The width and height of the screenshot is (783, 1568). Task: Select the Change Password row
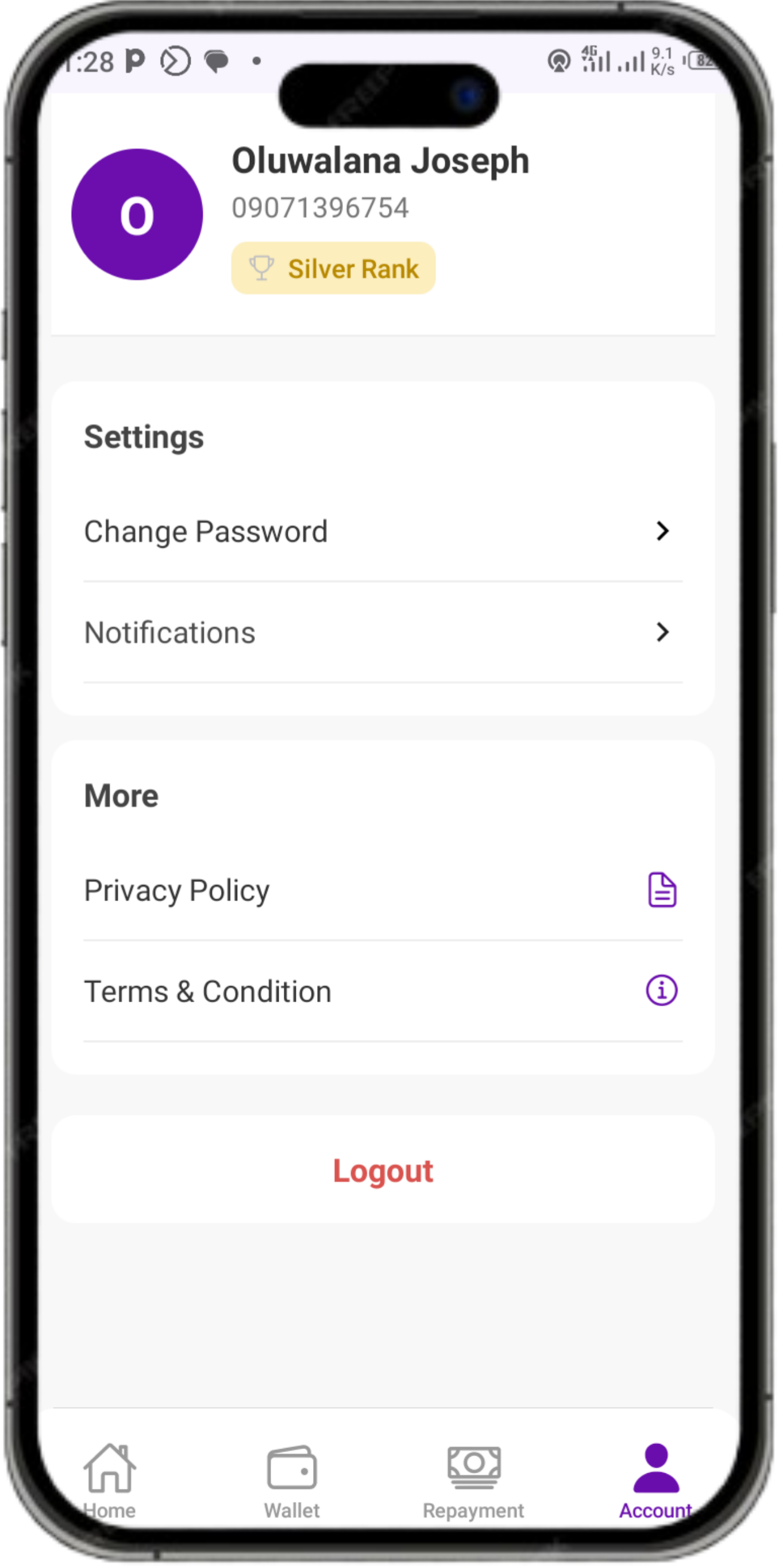[384, 531]
